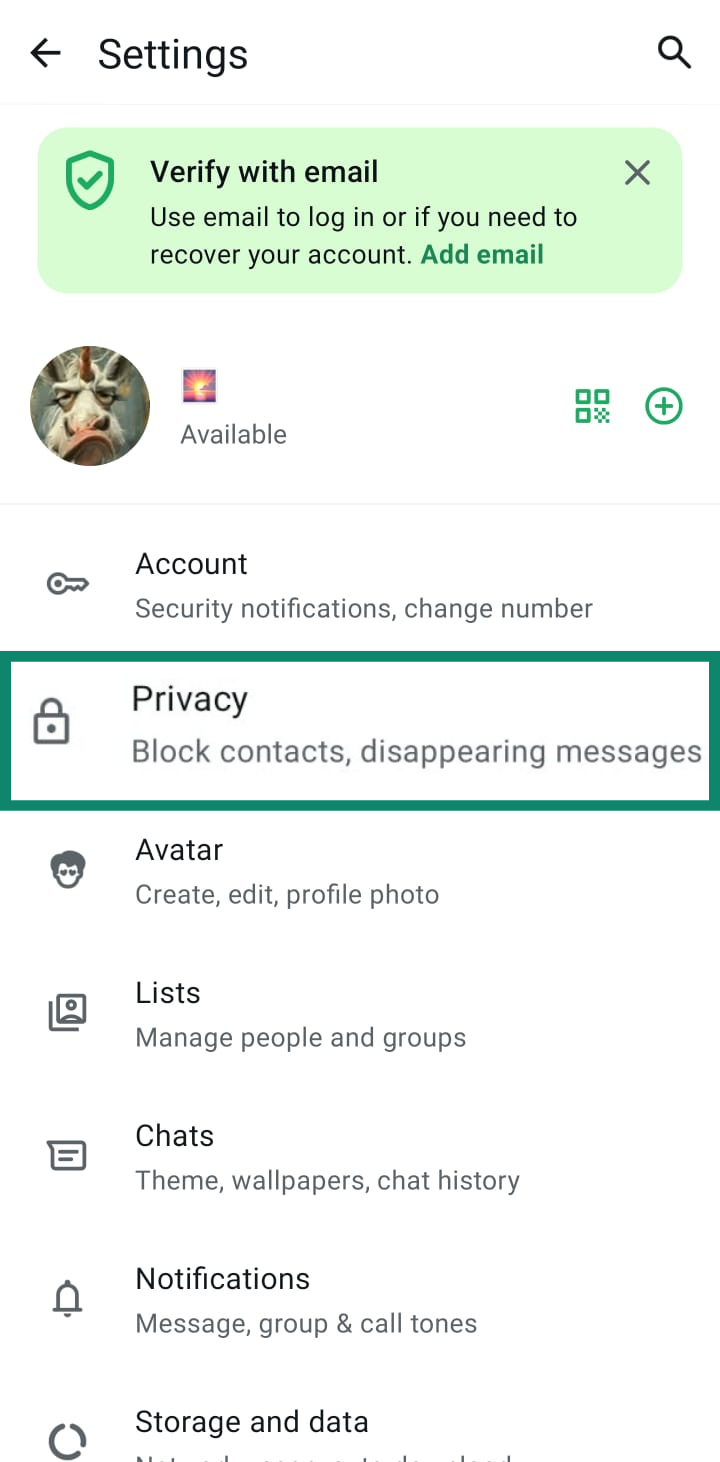Tap the profile picture thumbnail
This screenshot has height=1462, width=720.
pos(89,406)
